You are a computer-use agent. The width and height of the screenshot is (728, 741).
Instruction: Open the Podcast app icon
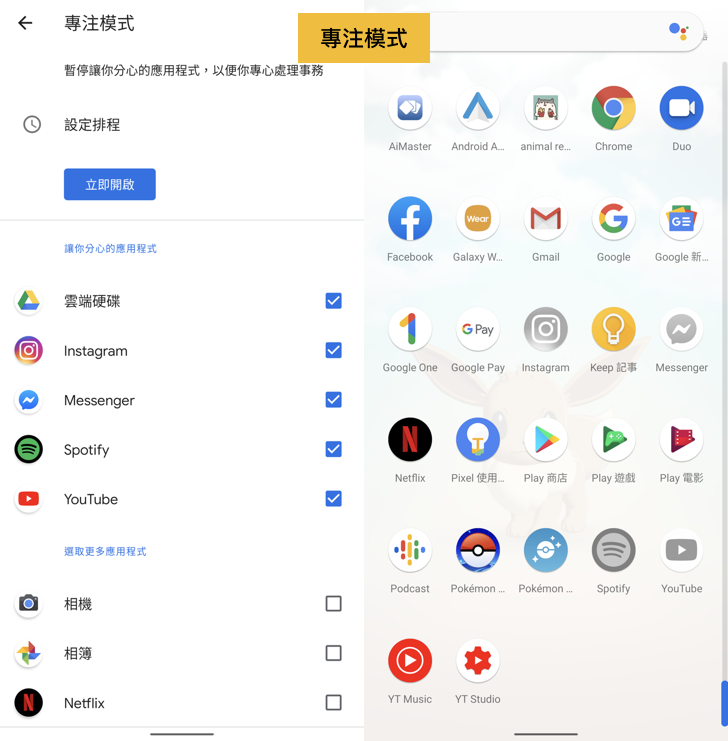pos(410,551)
